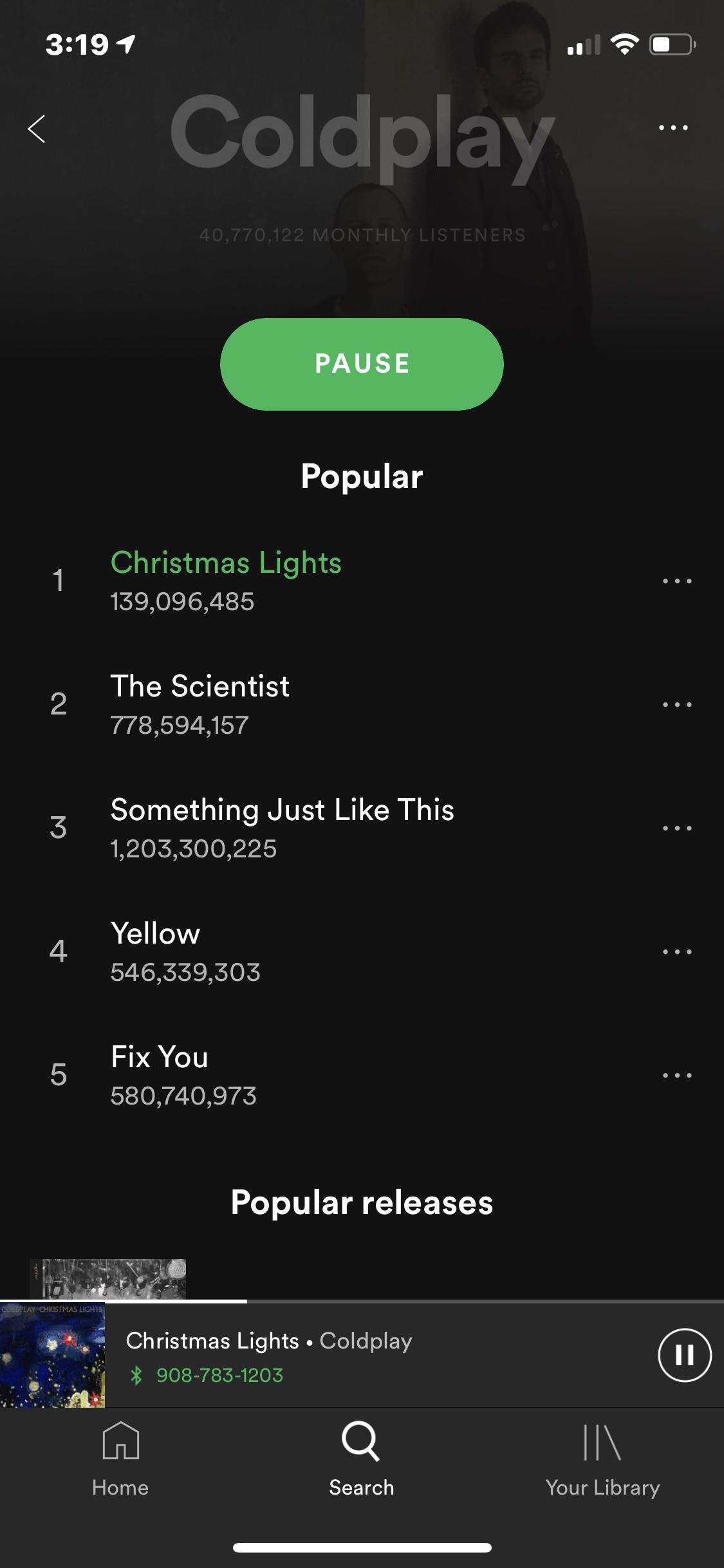This screenshot has width=724, height=1568.
Task: Pause playback from the mini player icon
Action: click(684, 1354)
